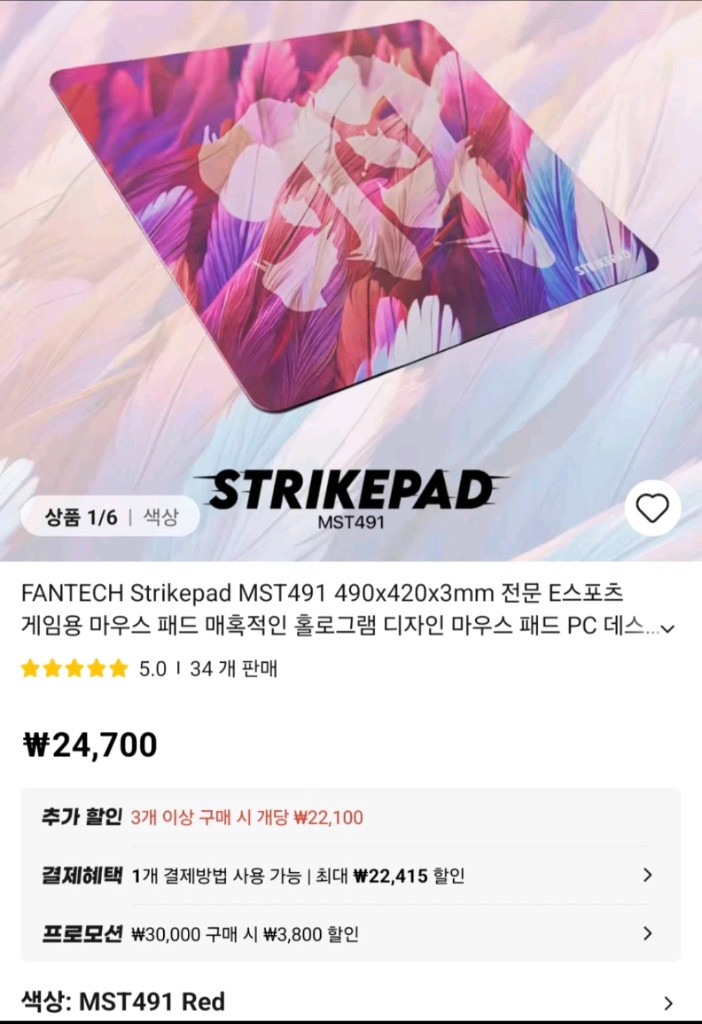Tap the 색상 label on image indicator

coord(161,517)
